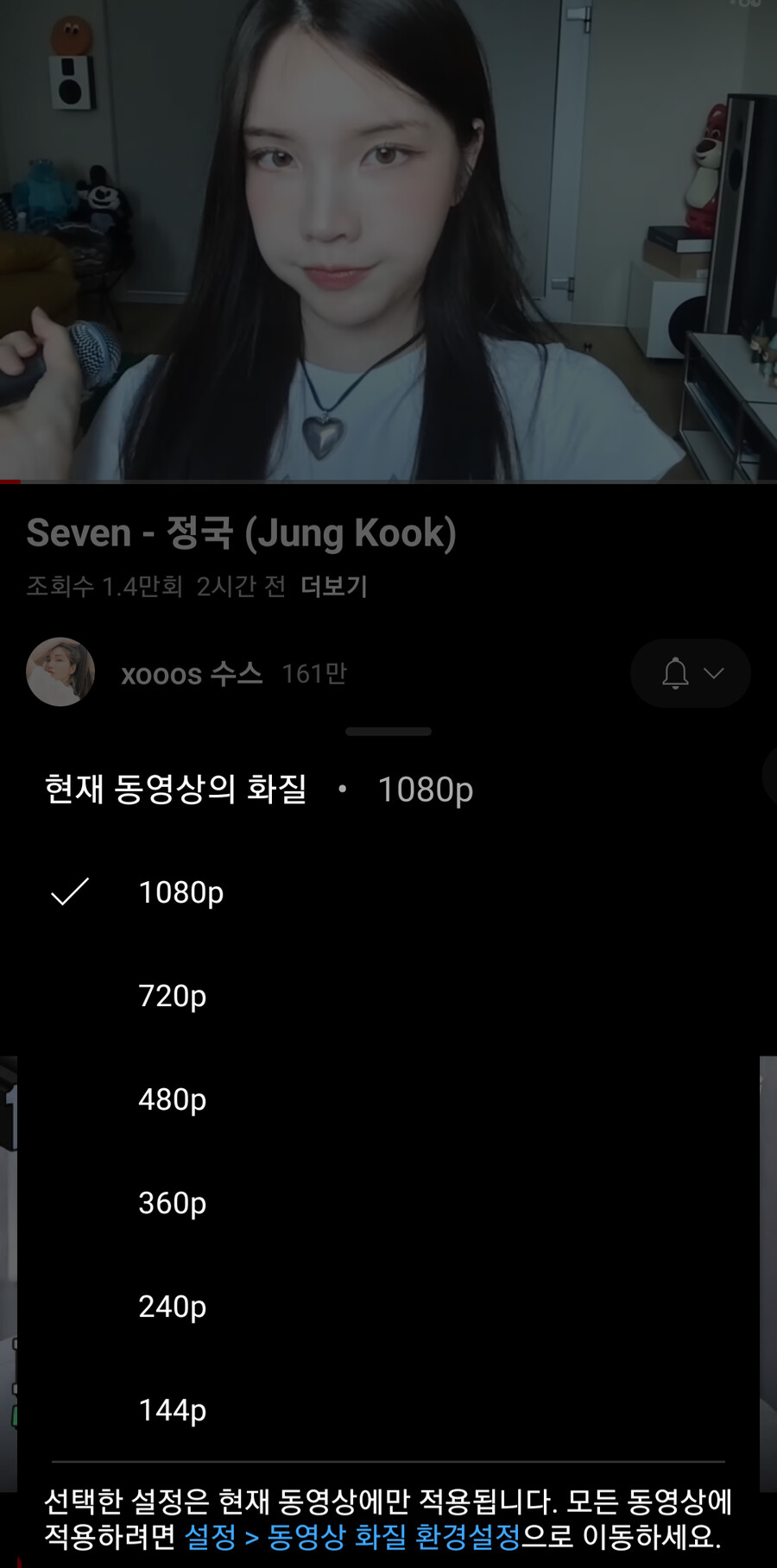
Task: Open 설정 > 동영상 화질 환경설정 link
Action: click(x=352, y=1537)
